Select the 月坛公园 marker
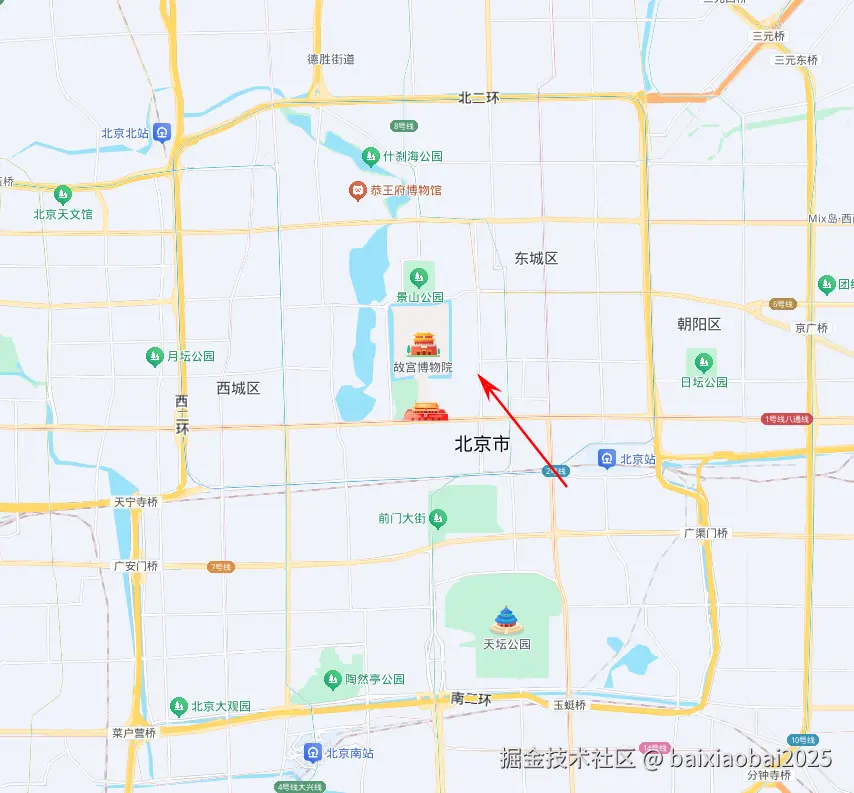 154,355
